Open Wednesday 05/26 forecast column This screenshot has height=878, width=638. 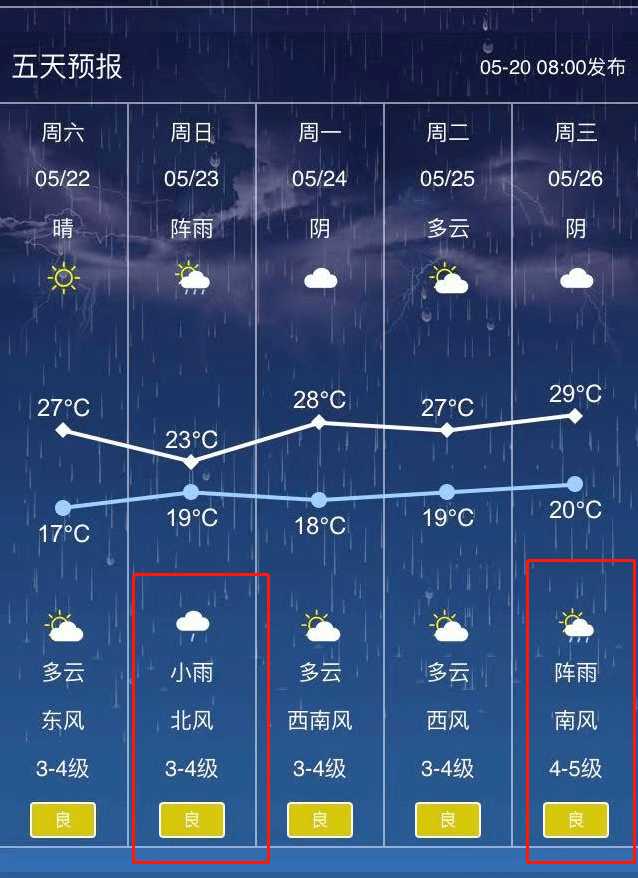tap(575, 180)
